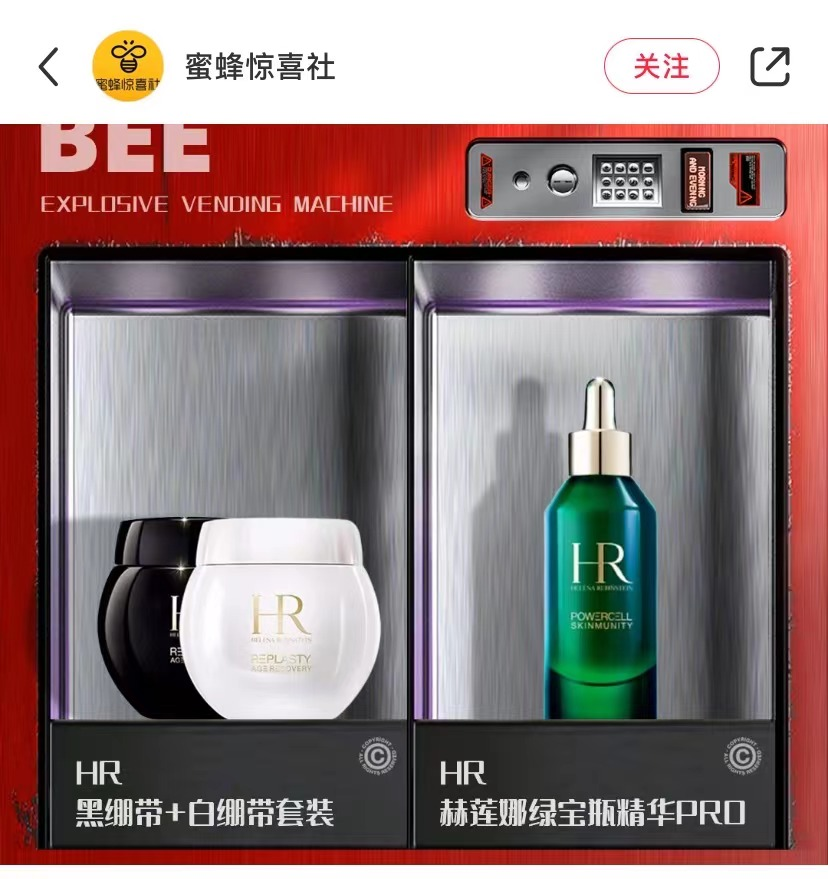Open 蜜蜂惊喜社 profile avatar

coord(127,67)
